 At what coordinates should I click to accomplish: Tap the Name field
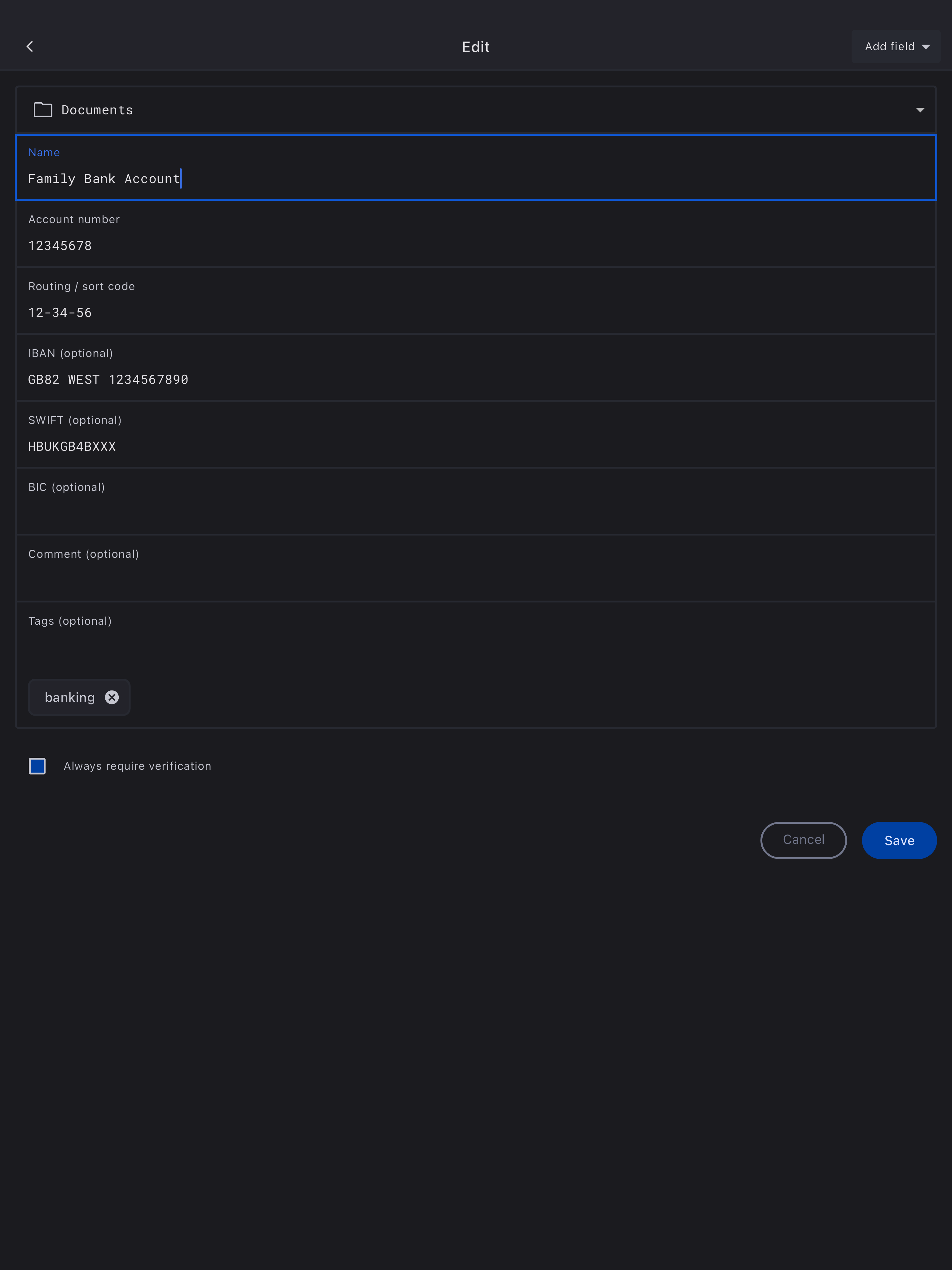475,178
